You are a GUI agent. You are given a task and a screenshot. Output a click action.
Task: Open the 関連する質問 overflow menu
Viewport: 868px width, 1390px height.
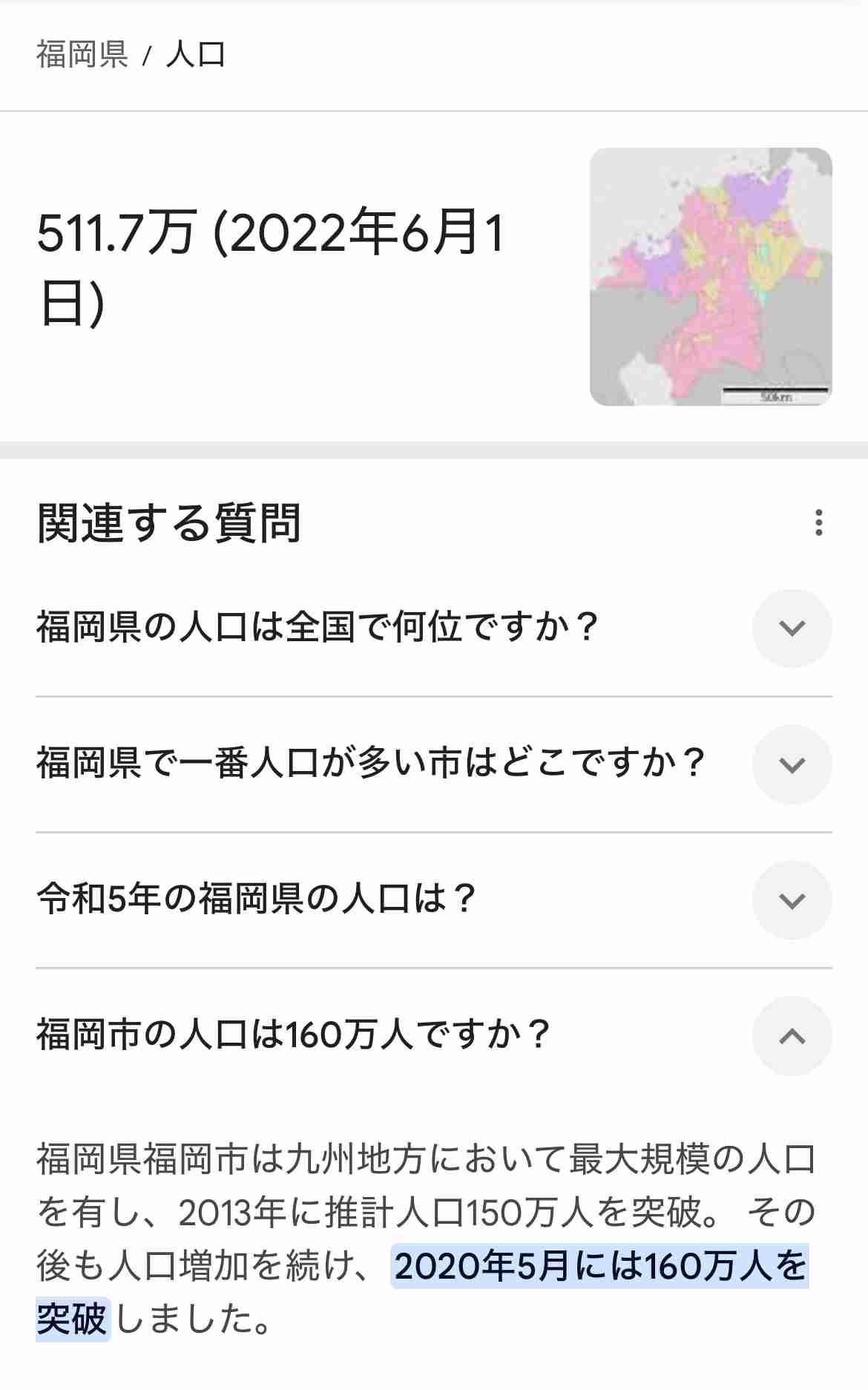click(818, 522)
